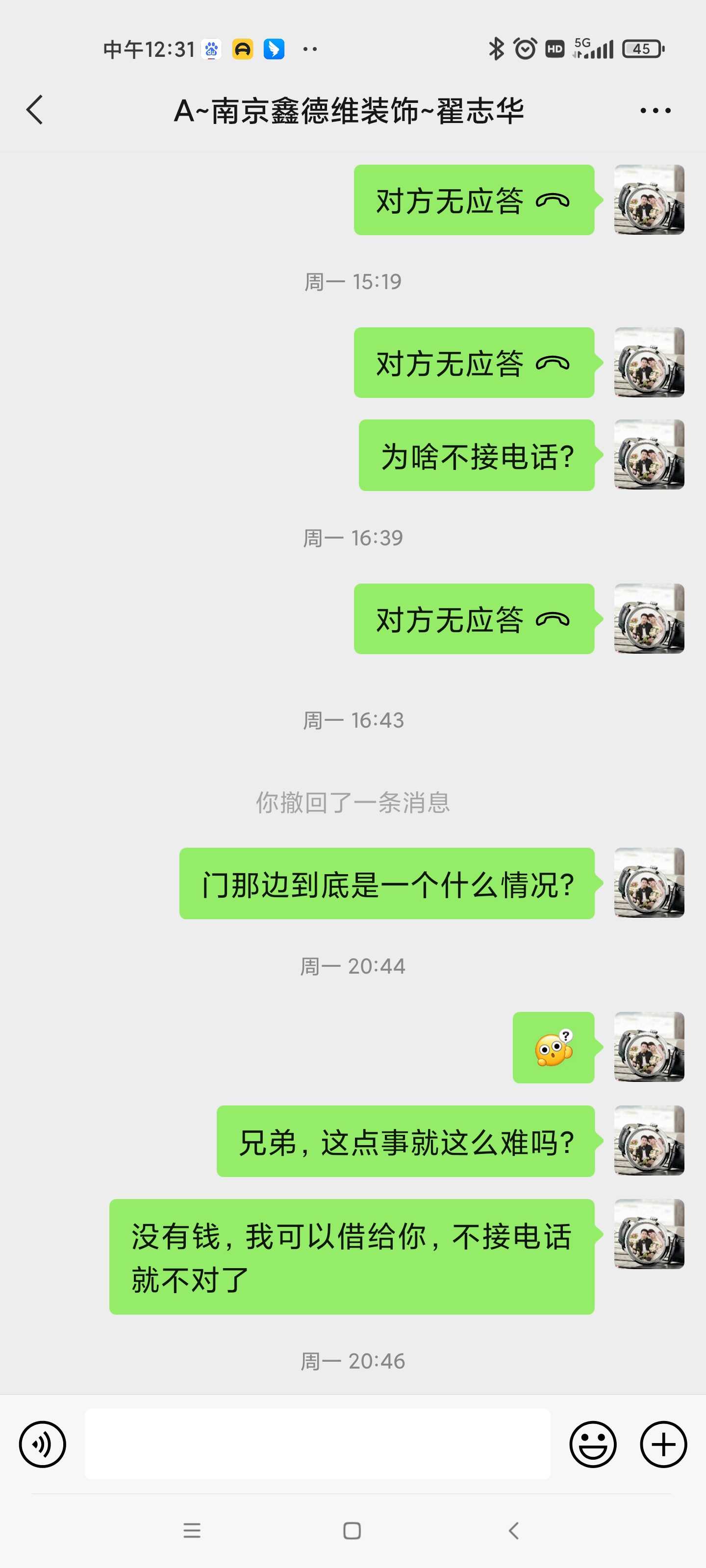The image size is (706, 1568).
Task: Focus the message text field
Action: pyautogui.click(x=317, y=1444)
